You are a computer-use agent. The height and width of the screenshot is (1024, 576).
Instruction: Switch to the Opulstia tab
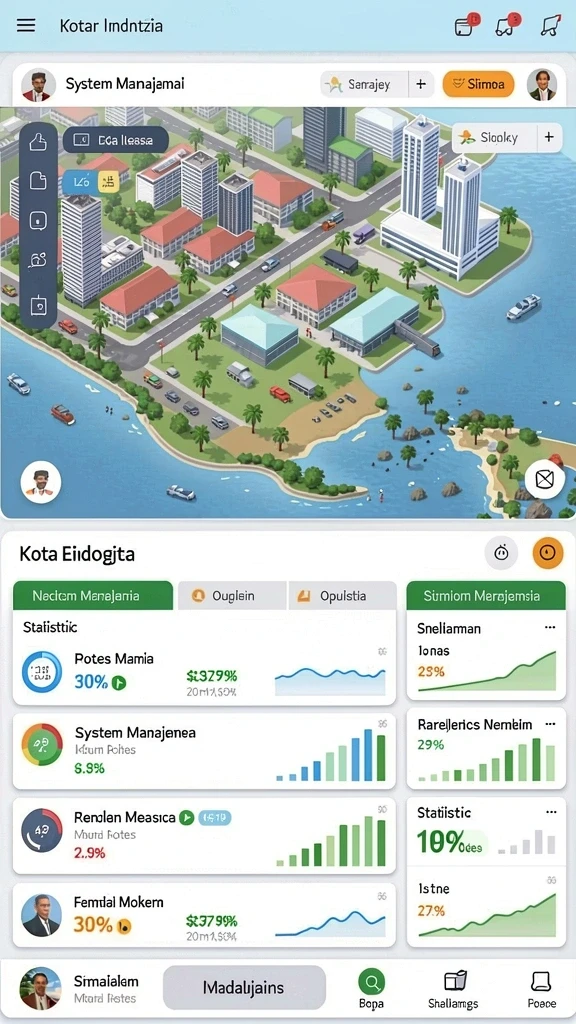(342, 596)
